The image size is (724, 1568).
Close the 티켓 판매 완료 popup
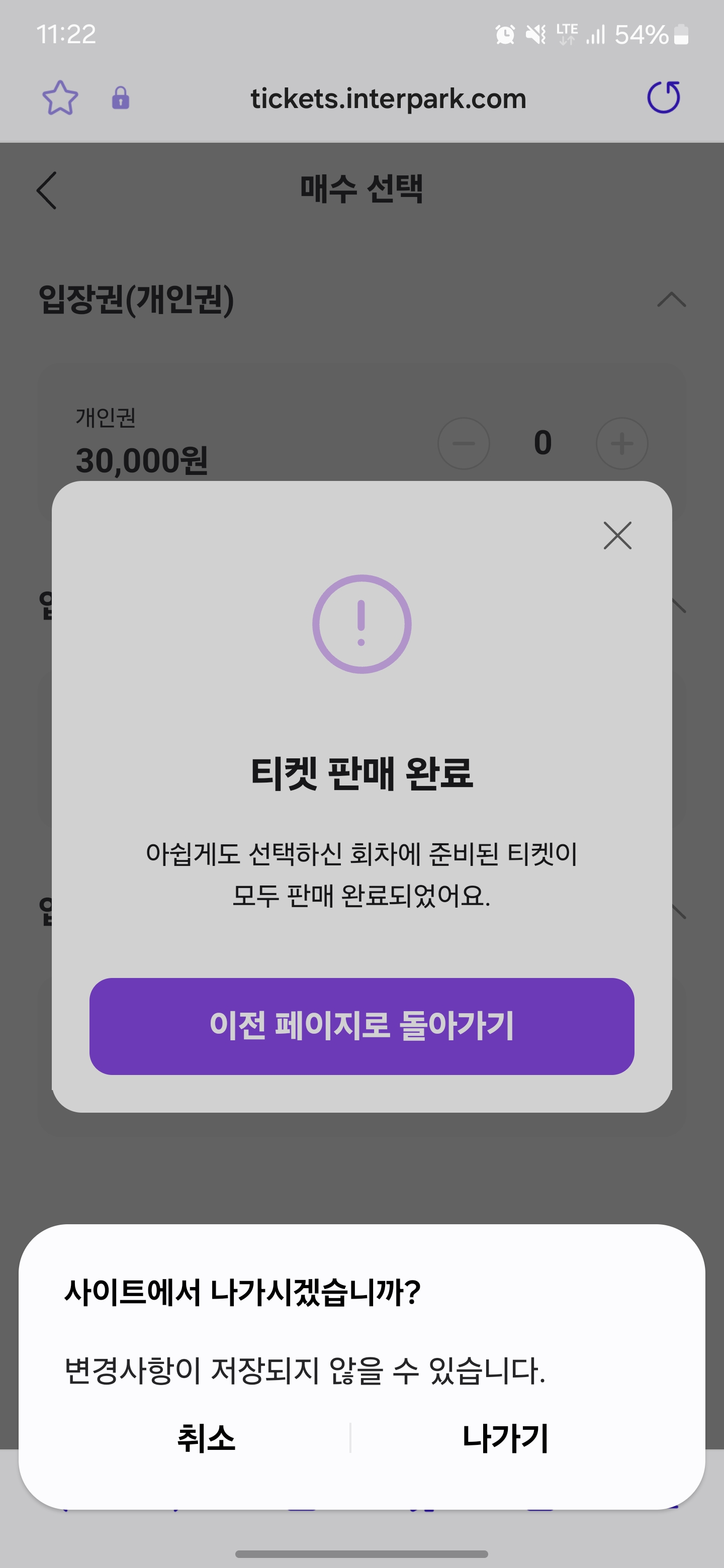(x=617, y=536)
